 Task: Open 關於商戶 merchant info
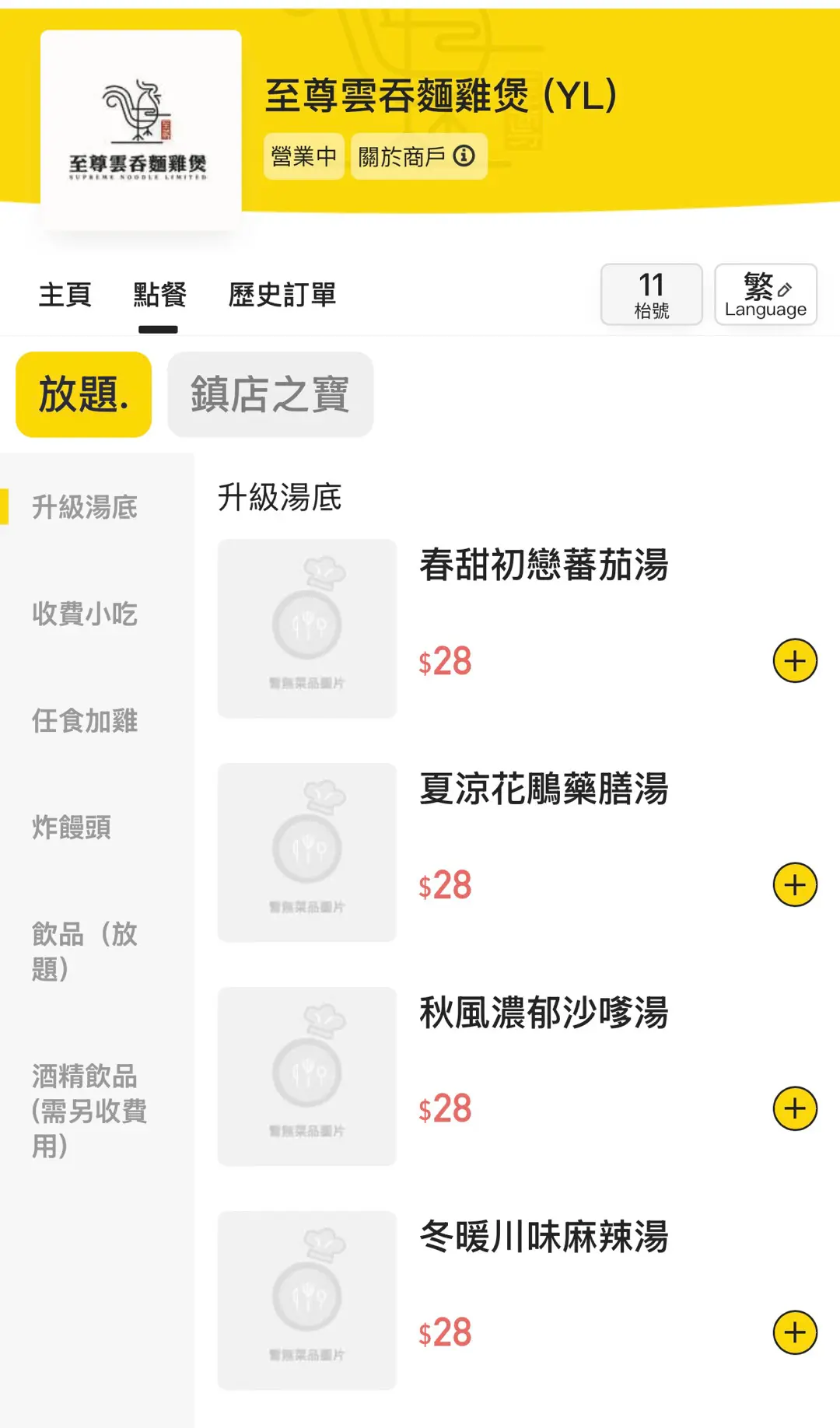coord(418,156)
